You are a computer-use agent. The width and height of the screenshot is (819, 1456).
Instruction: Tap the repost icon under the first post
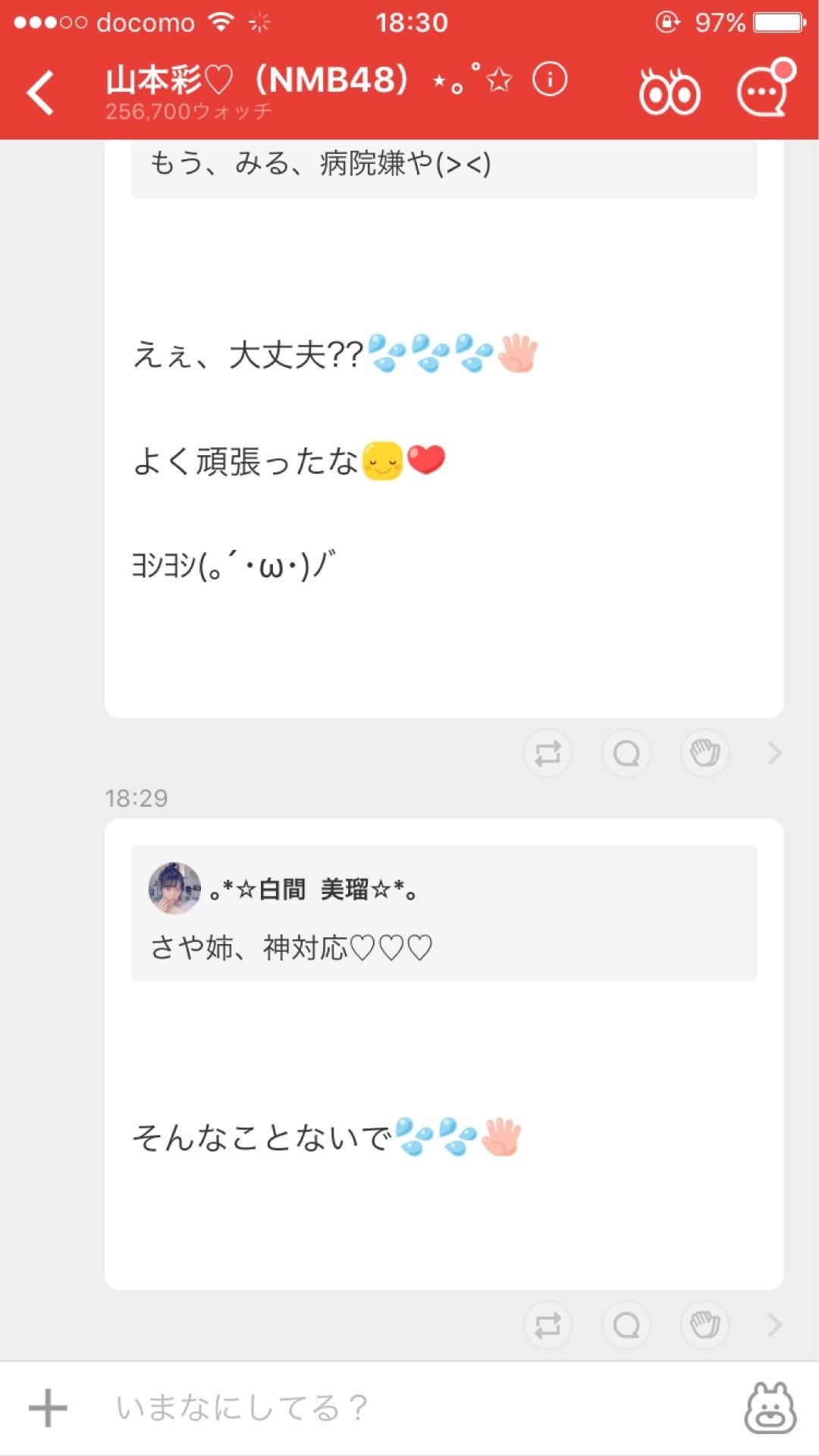click(548, 753)
